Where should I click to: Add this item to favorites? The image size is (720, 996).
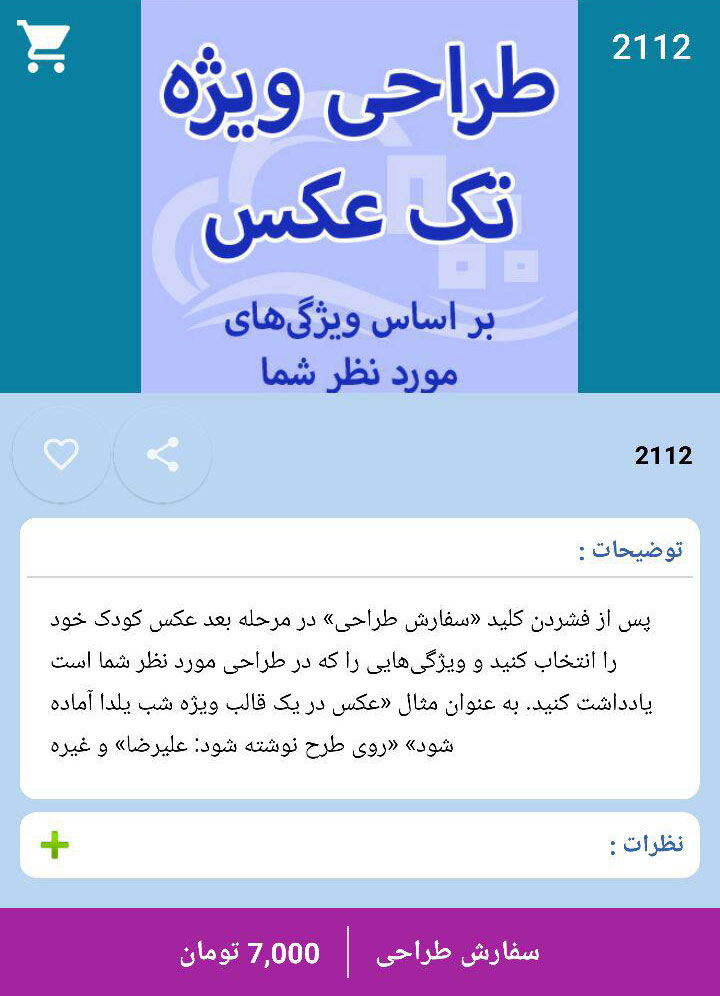pos(61,455)
